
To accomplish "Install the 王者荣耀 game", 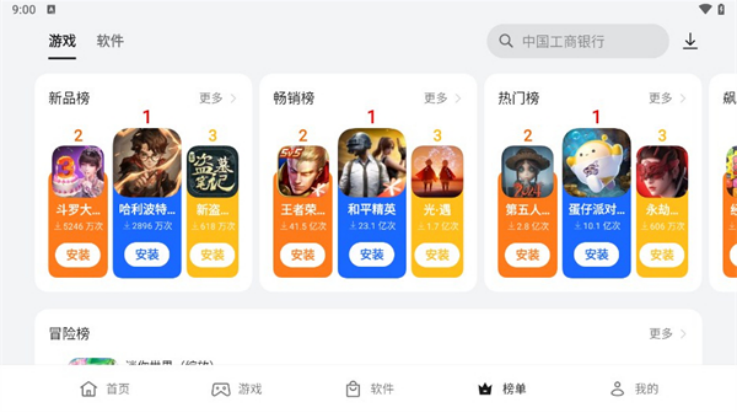I will (303, 255).
